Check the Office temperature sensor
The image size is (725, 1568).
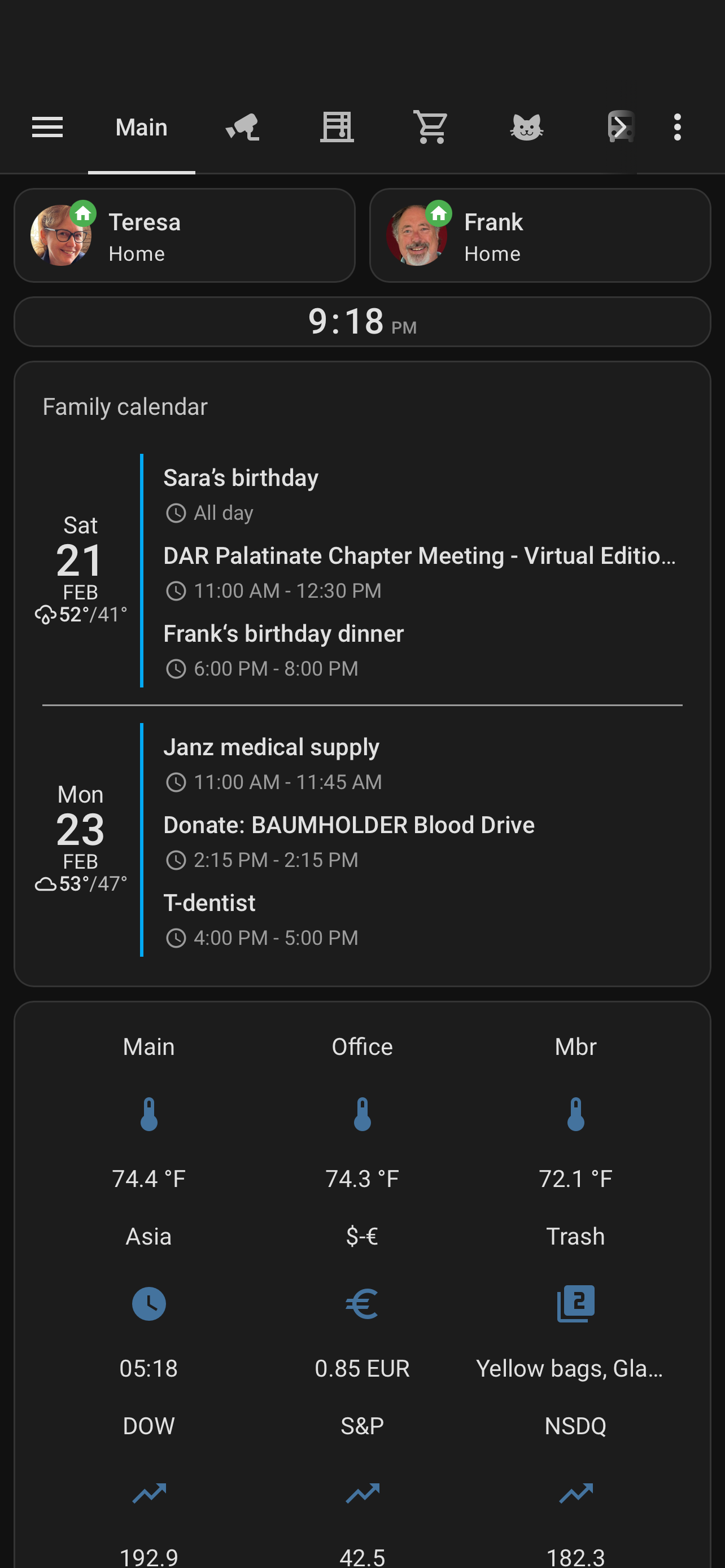click(x=362, y=1114)
